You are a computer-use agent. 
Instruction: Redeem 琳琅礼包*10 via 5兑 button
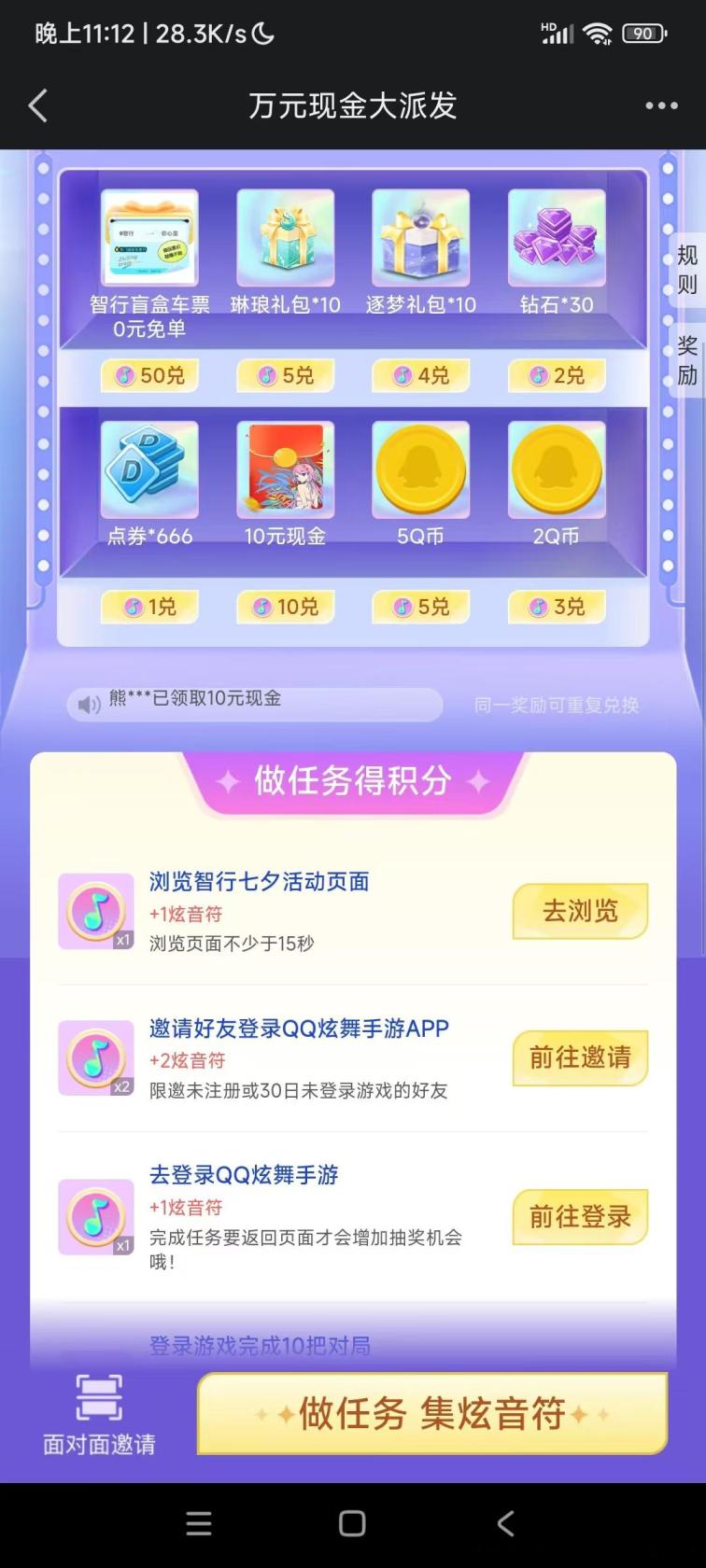tap(285, 375)
